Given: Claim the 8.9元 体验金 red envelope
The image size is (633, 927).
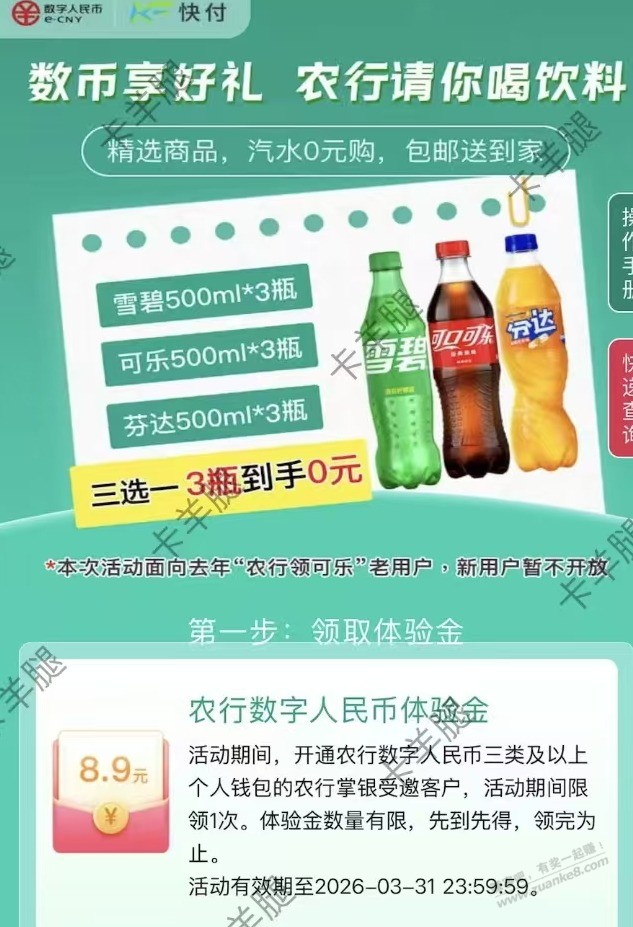Looking at the screenshot, I should pyautogui.click(x=111, y=790).
